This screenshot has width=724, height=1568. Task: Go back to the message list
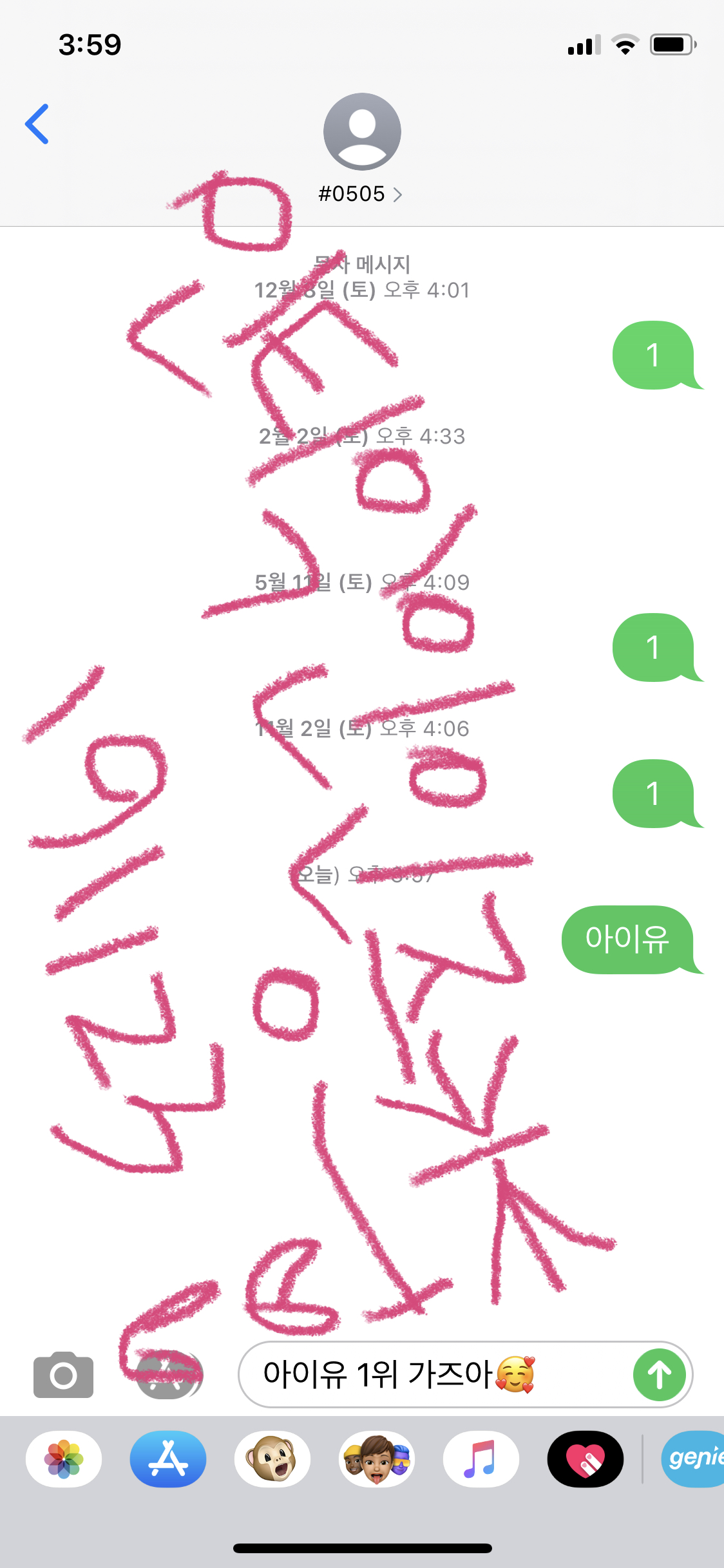click(37, 124)
